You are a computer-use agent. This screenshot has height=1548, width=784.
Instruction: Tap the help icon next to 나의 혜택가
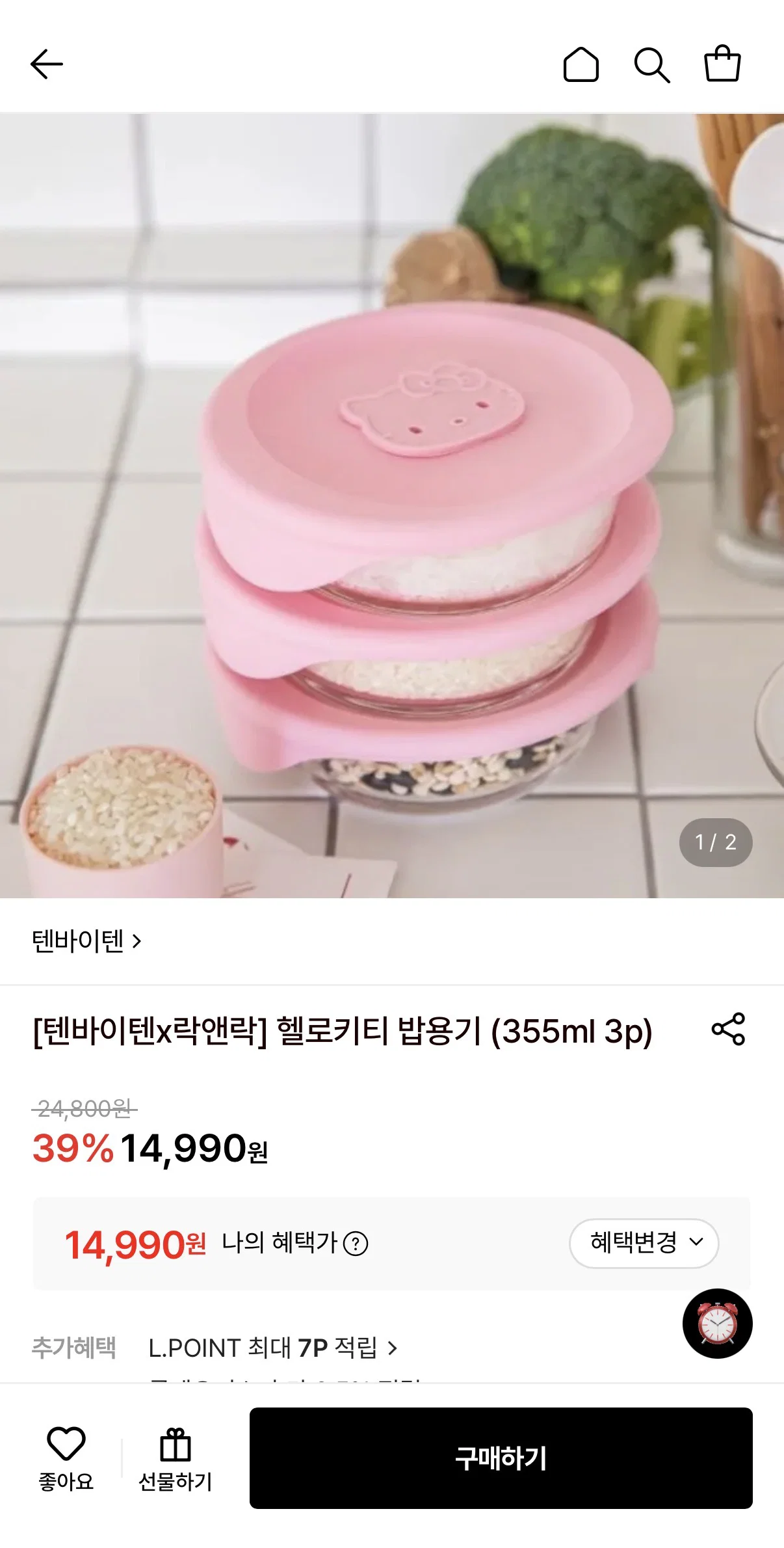[x=356, y=1244]
